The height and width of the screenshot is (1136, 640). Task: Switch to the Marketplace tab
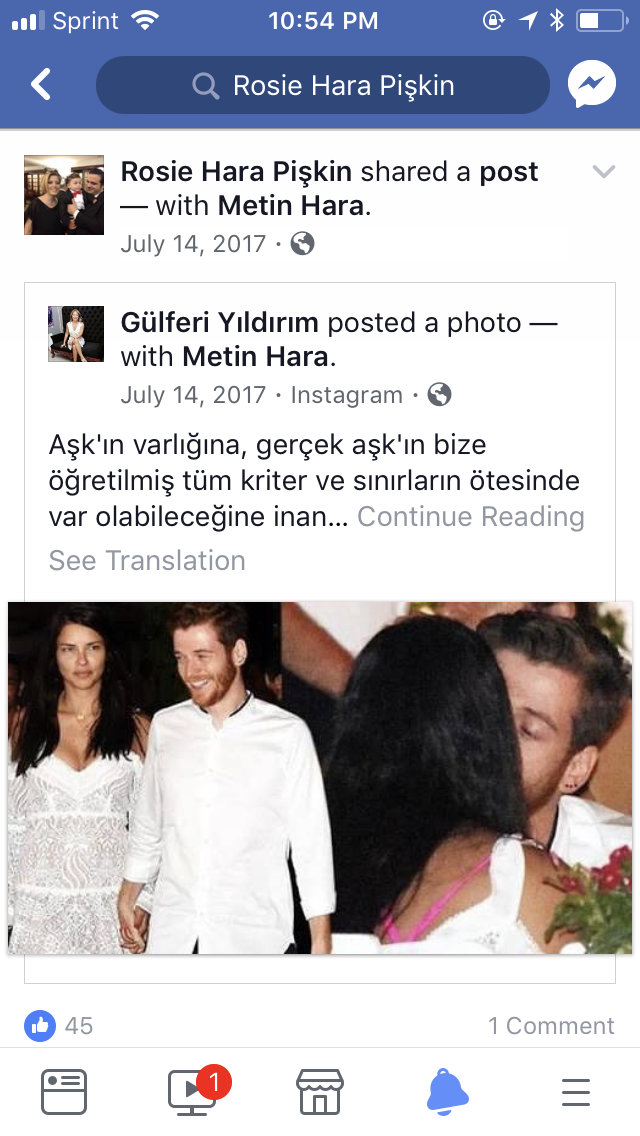[320, 1092]
